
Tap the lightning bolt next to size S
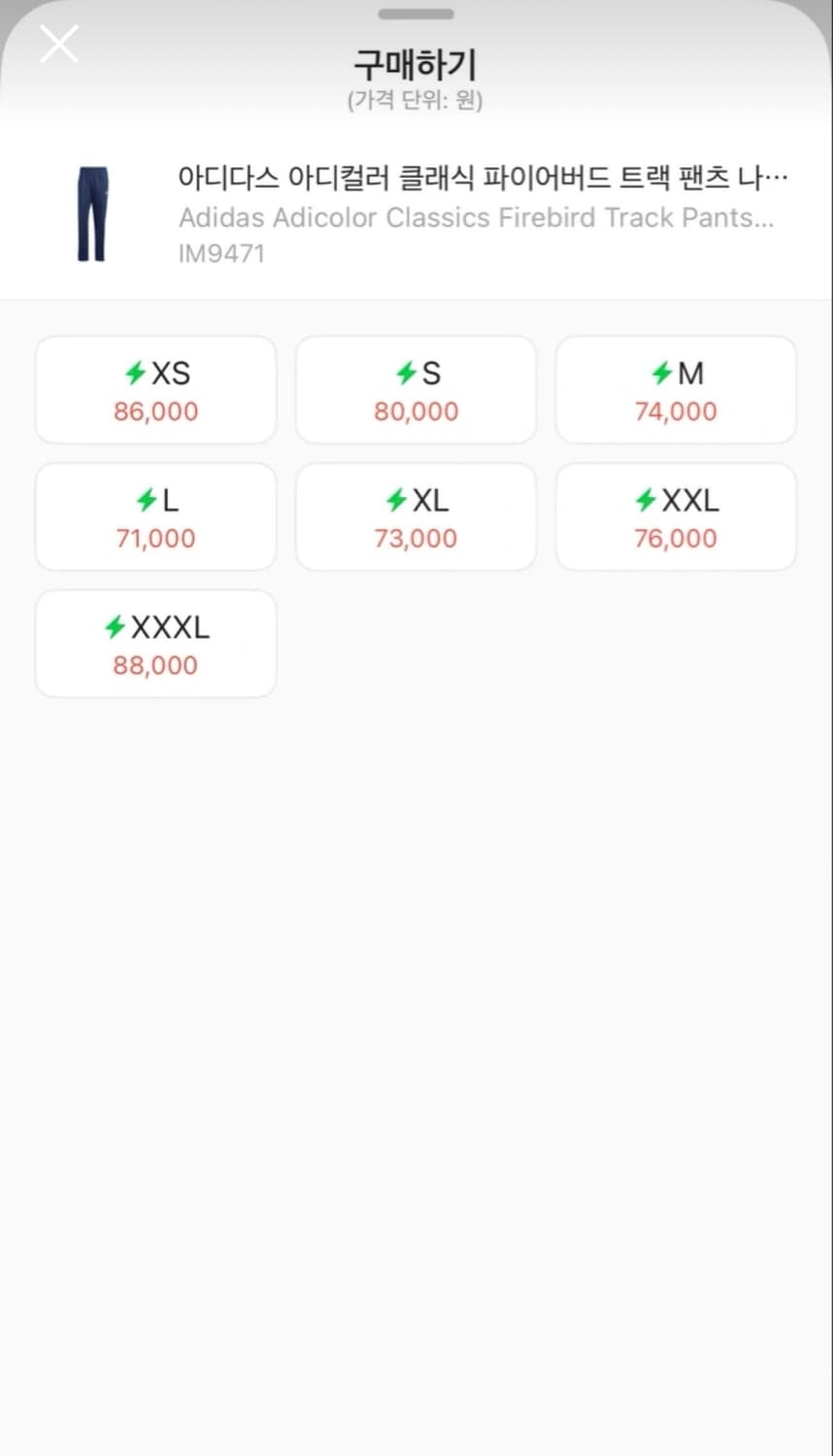point(405,374)
